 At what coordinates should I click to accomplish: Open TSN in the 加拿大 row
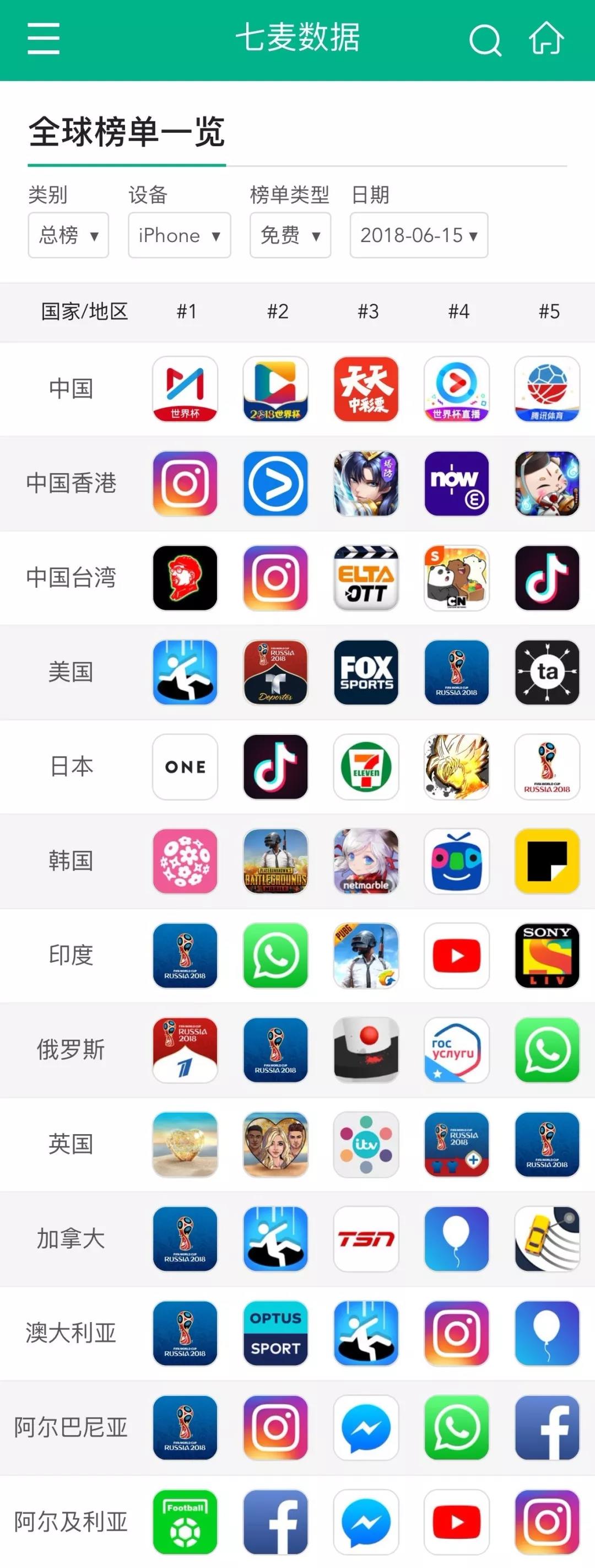pos(366,1238)
